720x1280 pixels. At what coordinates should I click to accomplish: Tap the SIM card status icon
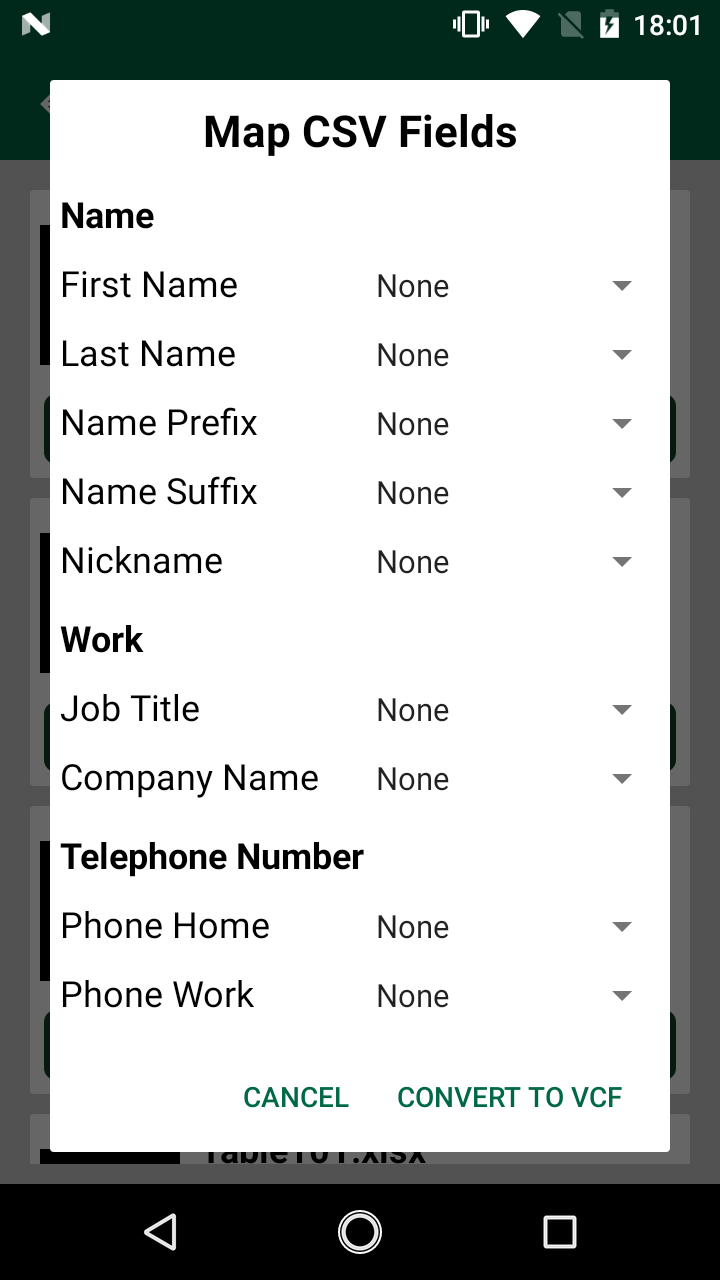[x=573, y=24]
